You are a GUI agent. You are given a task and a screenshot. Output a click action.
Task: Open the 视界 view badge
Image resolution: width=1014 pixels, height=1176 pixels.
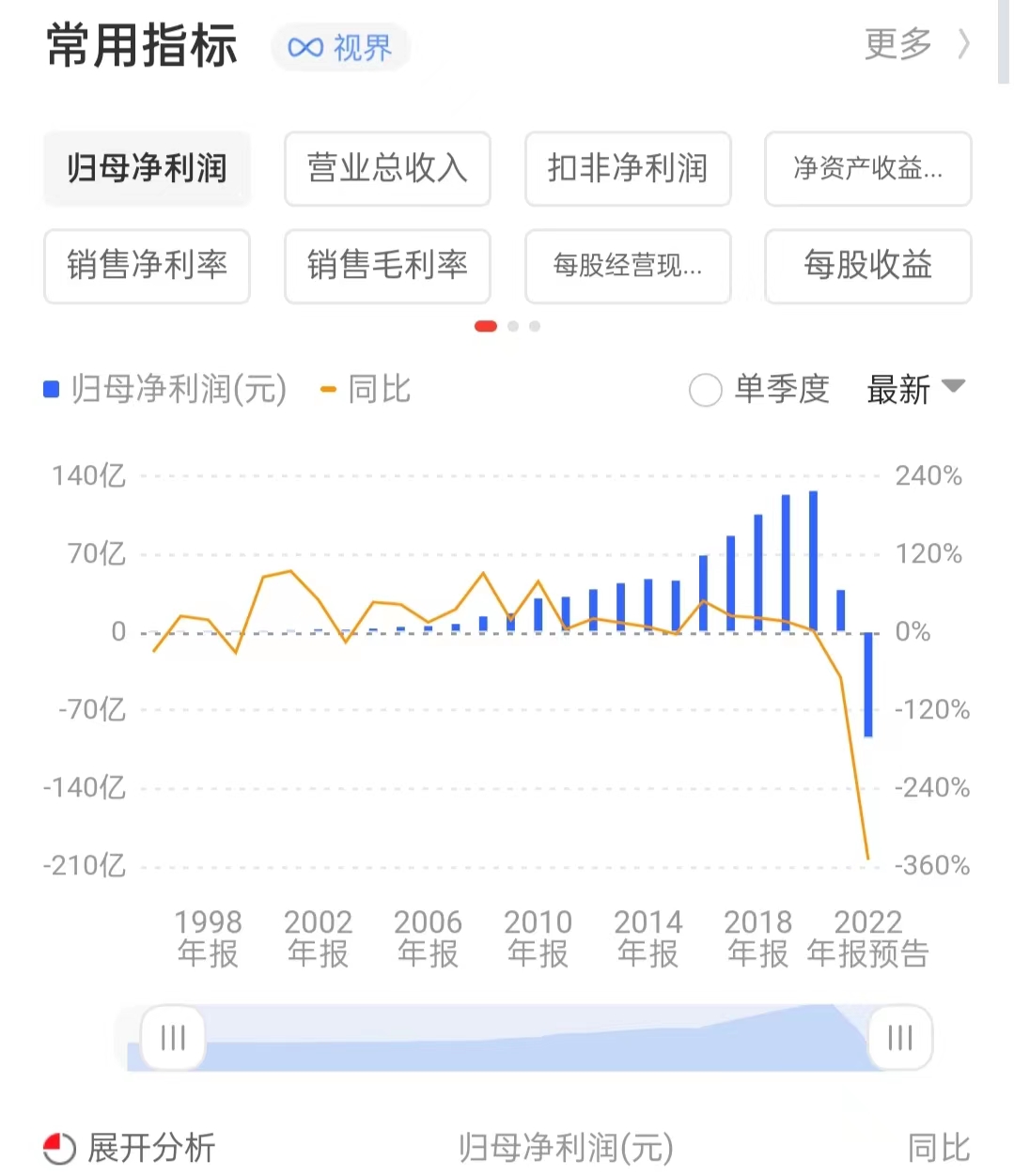point(340,47)
